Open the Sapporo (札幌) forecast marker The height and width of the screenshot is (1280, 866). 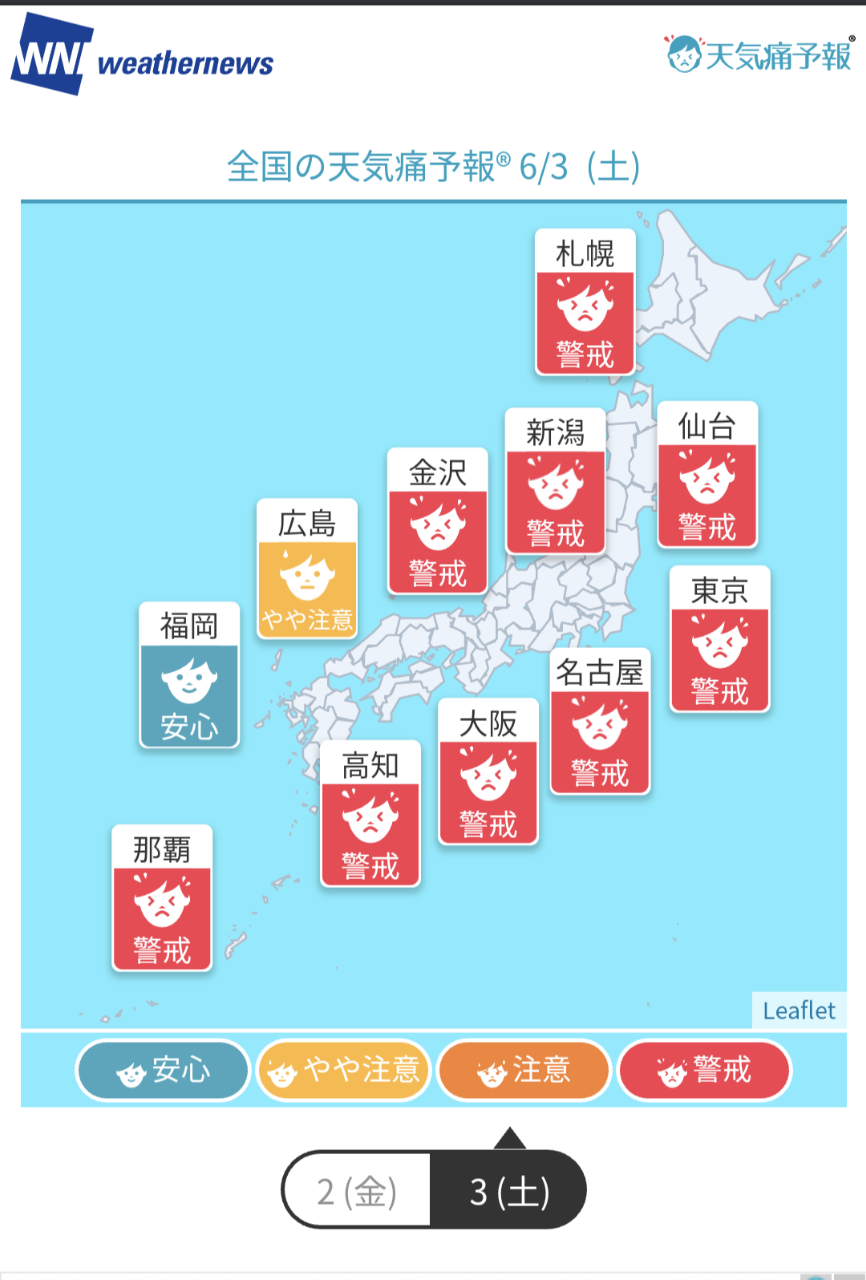585,303
